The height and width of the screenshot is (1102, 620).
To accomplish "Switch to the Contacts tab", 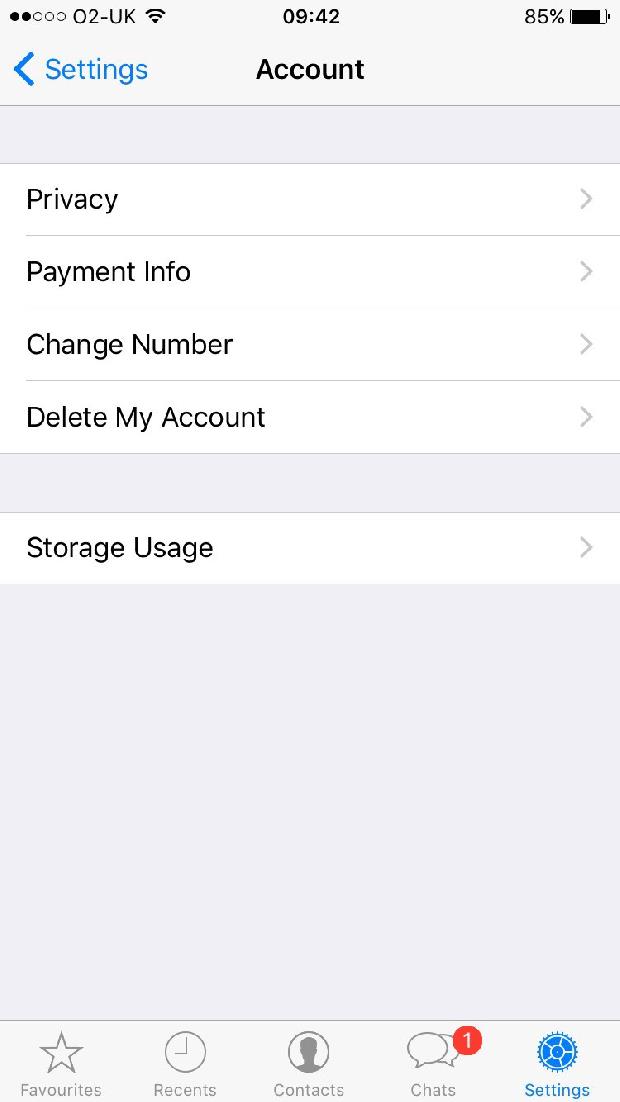I will [x=309, y=1063].
